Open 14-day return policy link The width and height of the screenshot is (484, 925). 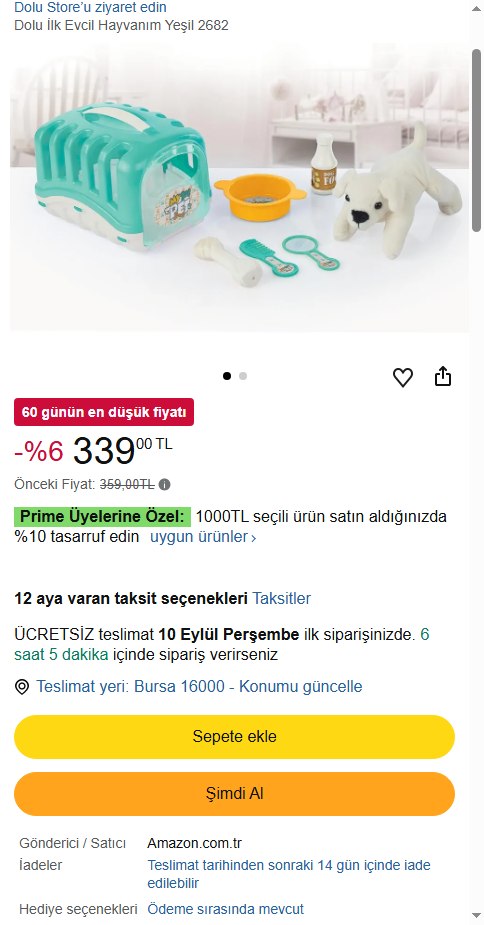tap(289, 874)
